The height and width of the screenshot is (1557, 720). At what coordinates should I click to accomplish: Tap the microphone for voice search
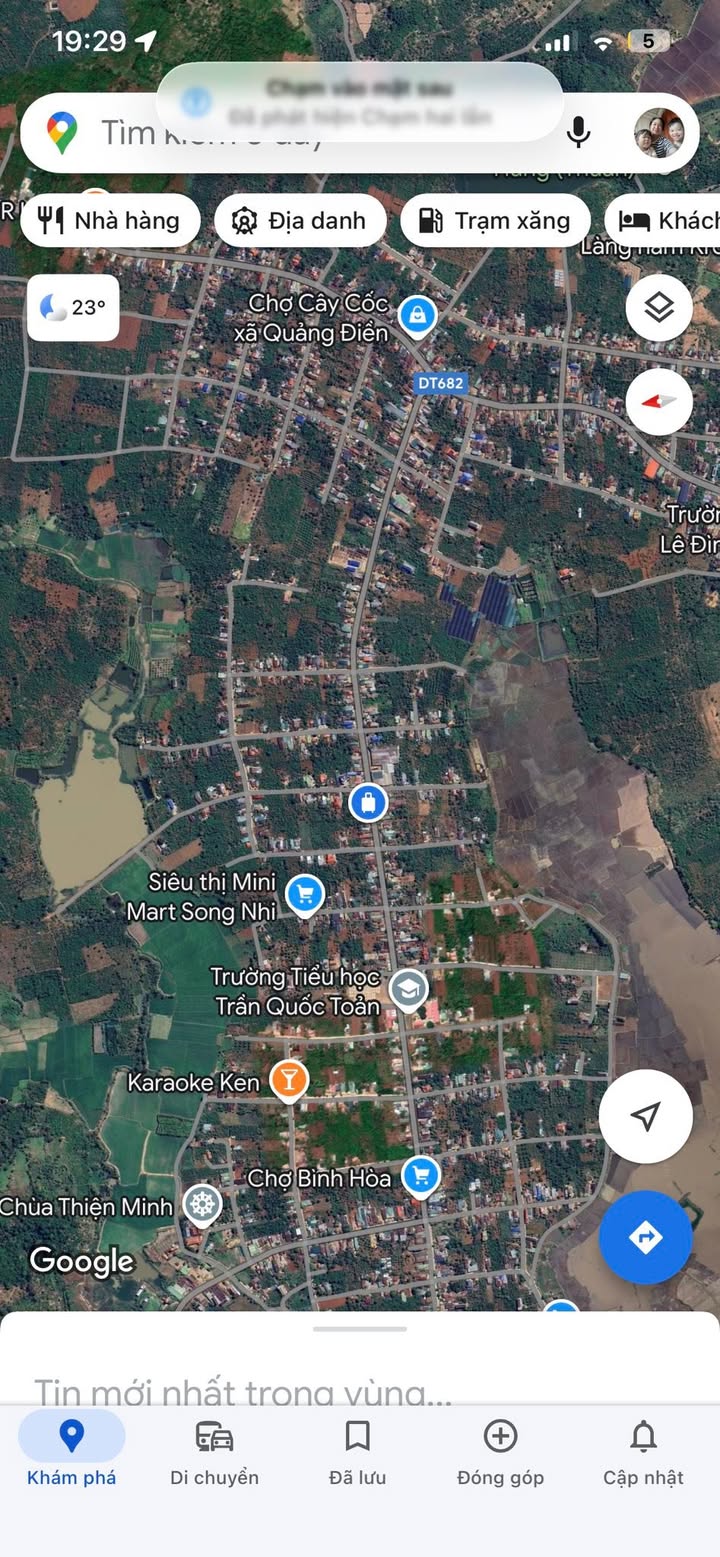(578, 132)
